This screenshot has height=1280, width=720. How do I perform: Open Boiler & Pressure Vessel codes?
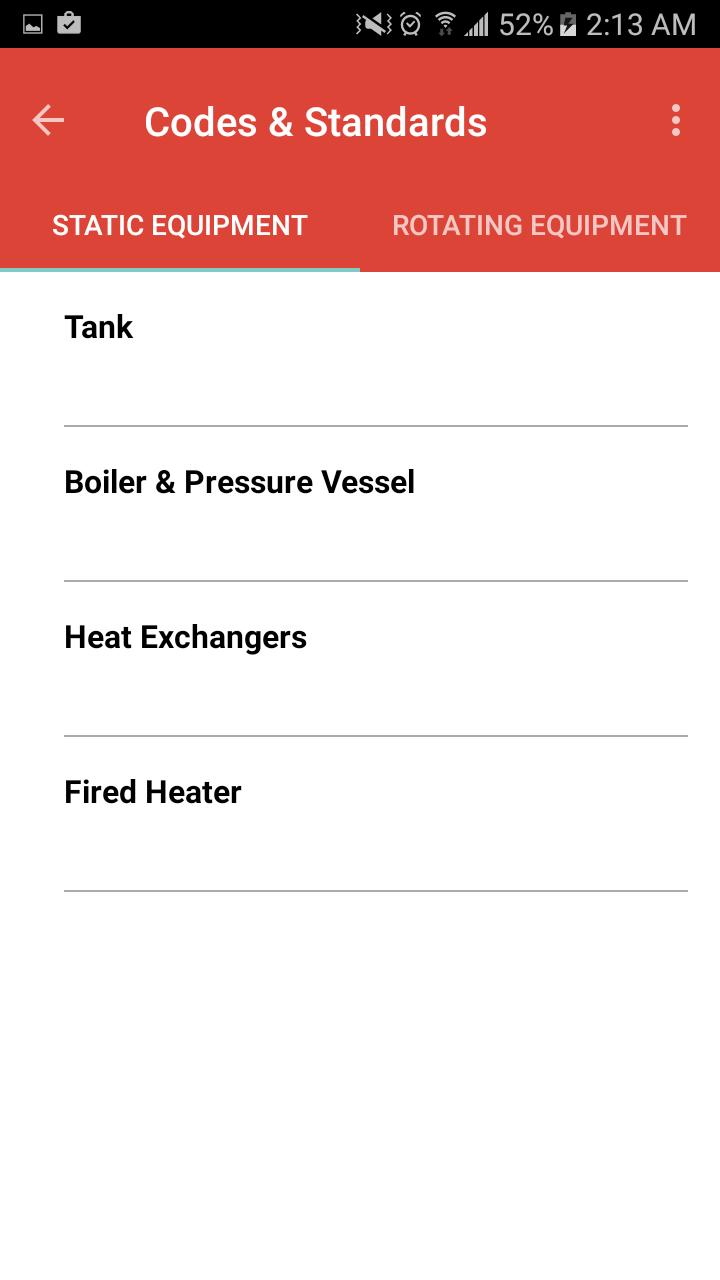click(x=376, y=504)
